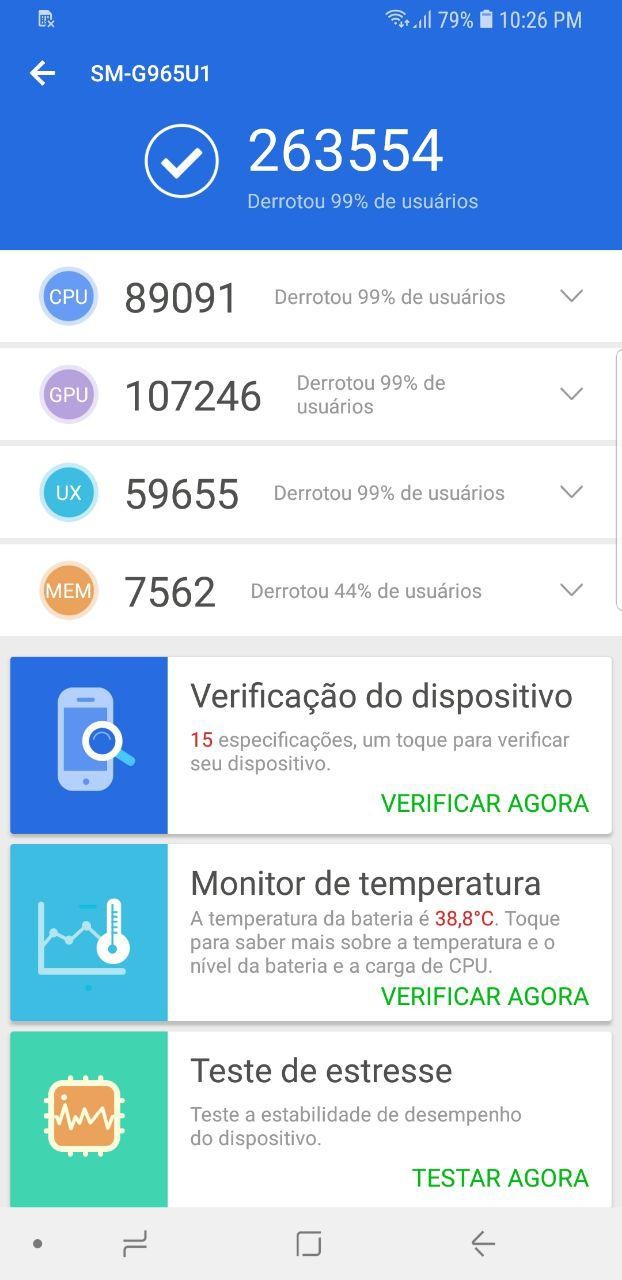Go to the home screen

[x=309, y=1243]
